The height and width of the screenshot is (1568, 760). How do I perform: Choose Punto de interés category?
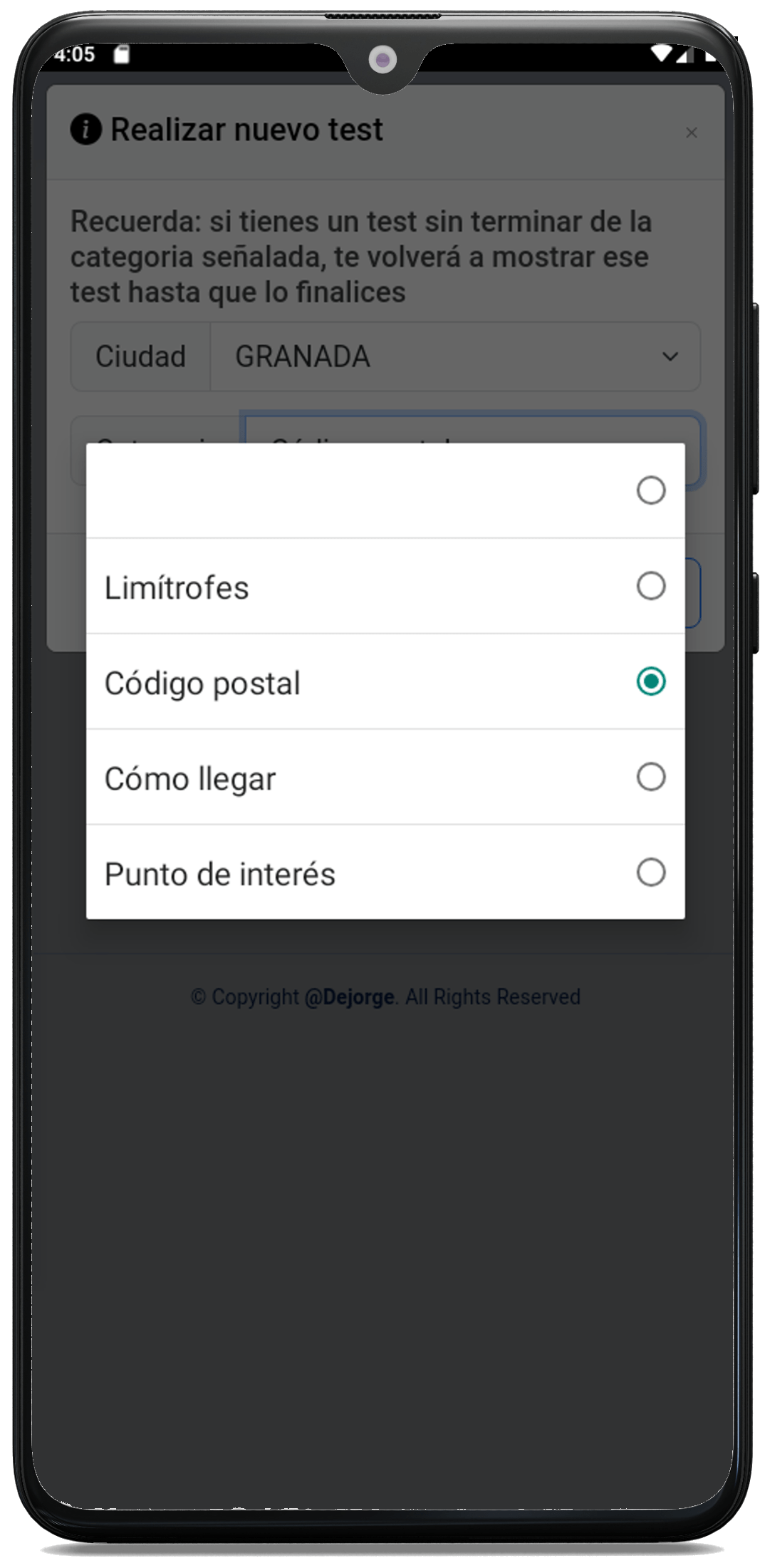pyautogui.click(x=385, y=873)
